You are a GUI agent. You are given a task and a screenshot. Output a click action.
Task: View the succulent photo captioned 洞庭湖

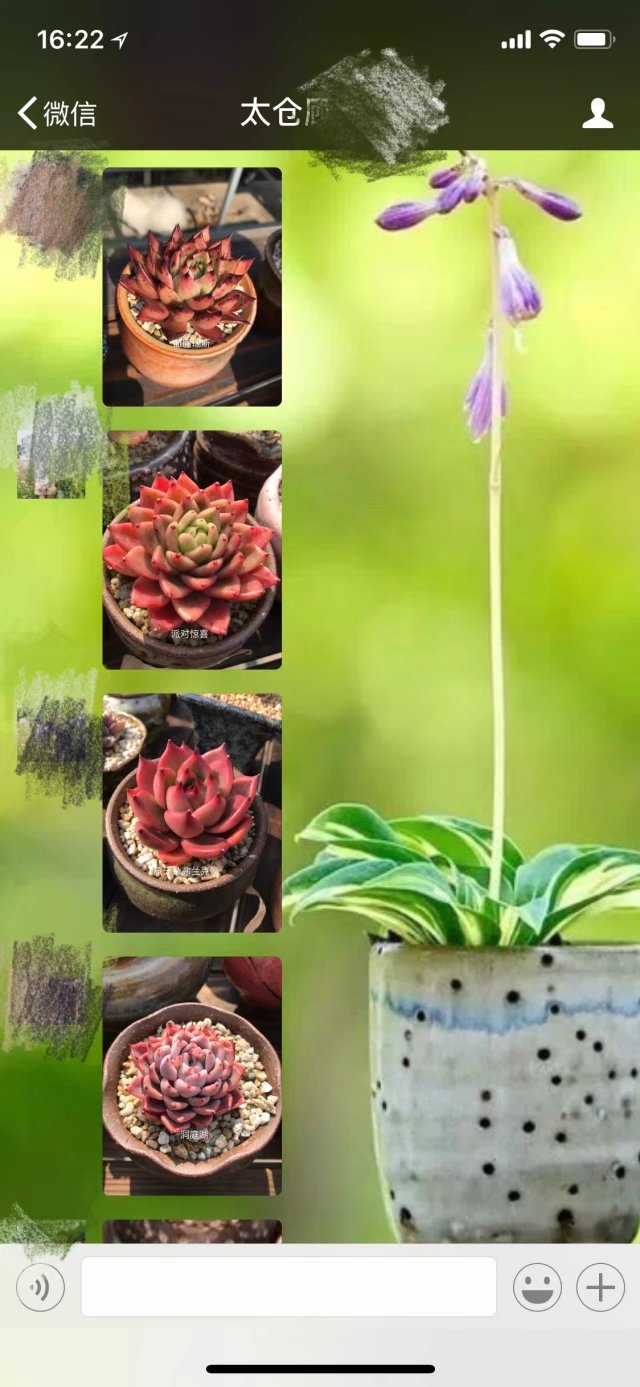pyautogui.click(x=192, y=1076)
